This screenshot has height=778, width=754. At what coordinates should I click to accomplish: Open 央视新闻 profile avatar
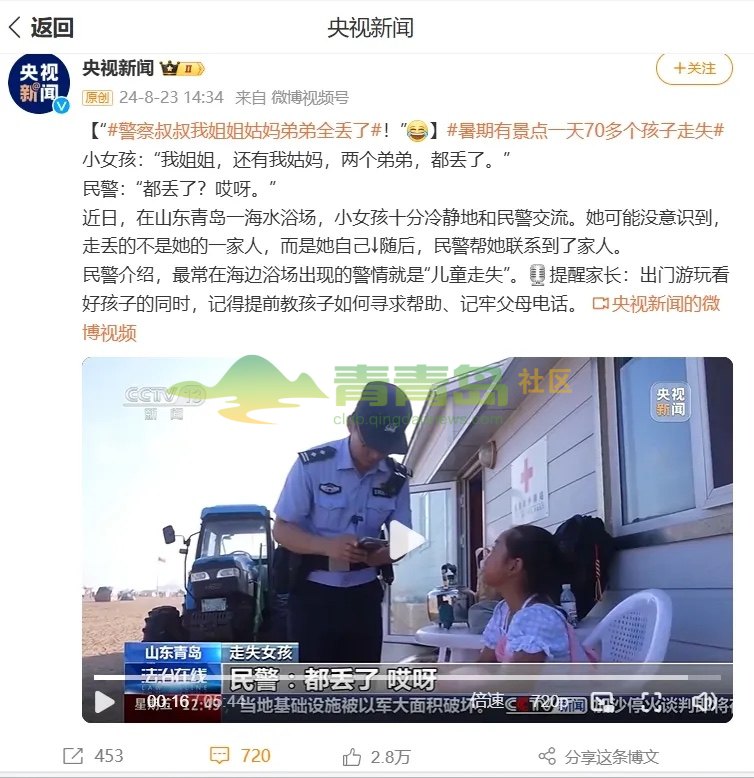tap(39, 82)
